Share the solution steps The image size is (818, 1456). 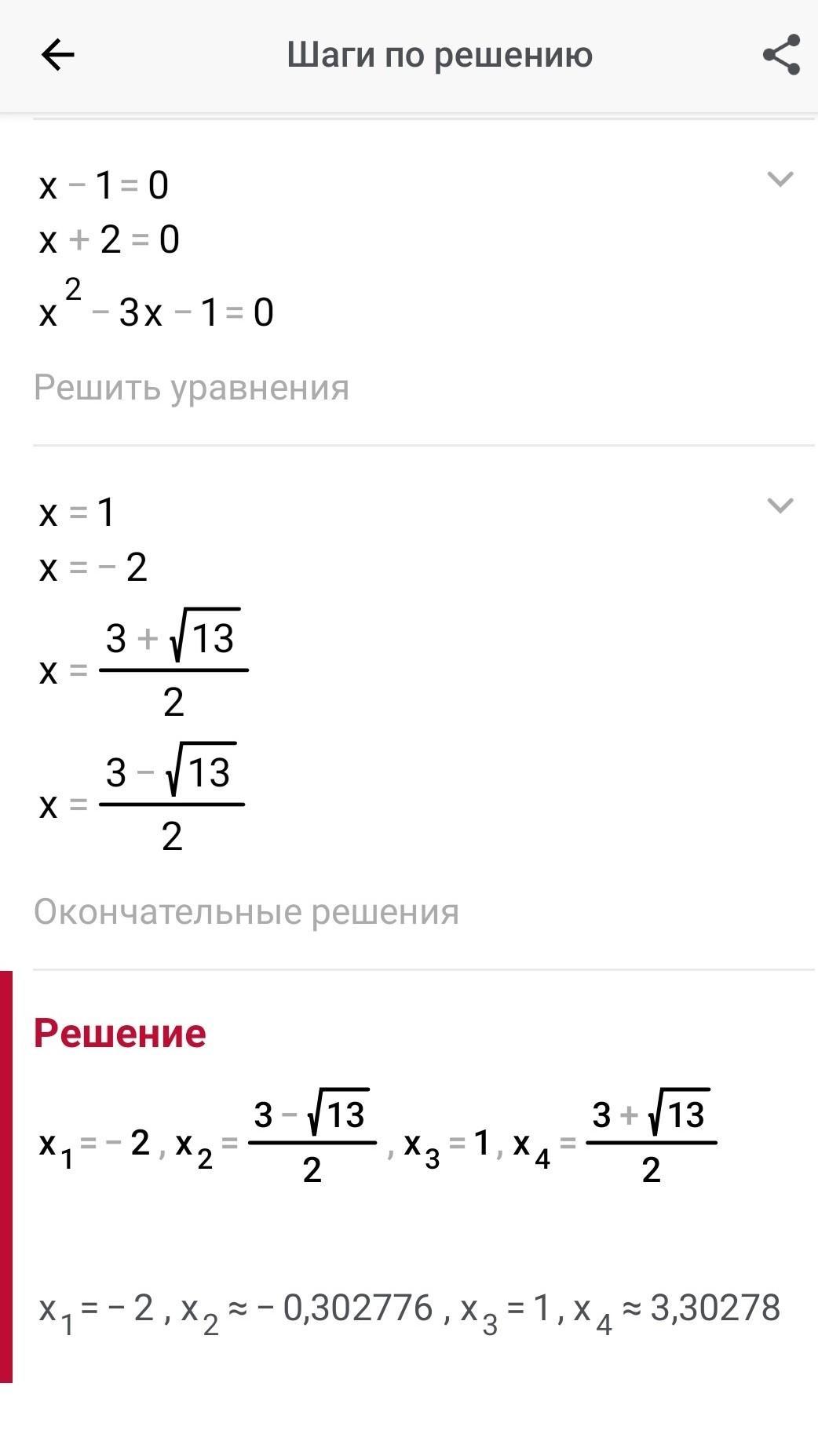click(x=781, y=55)
